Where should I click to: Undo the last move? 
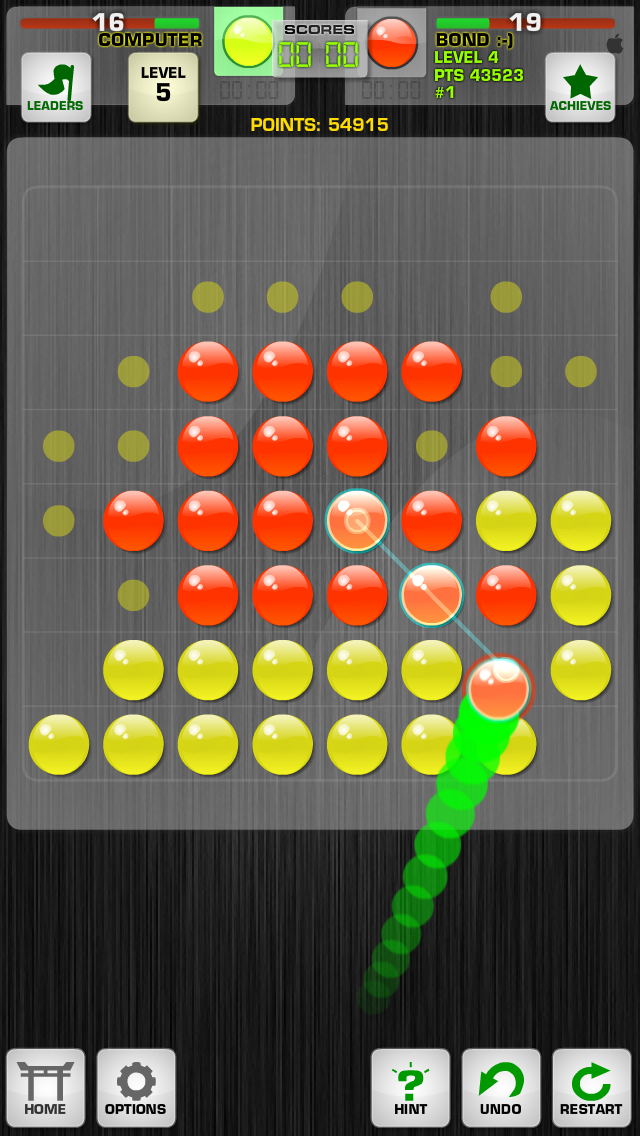(501, 1087)
